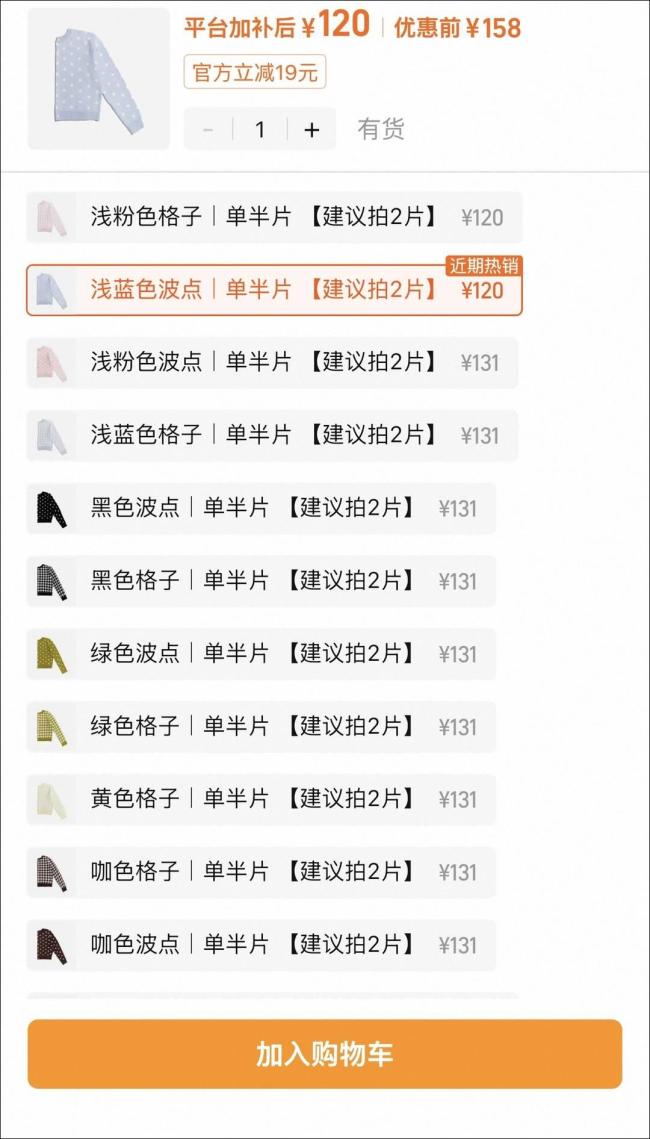Choose the 黄色格子 variant

click(261, 799)
